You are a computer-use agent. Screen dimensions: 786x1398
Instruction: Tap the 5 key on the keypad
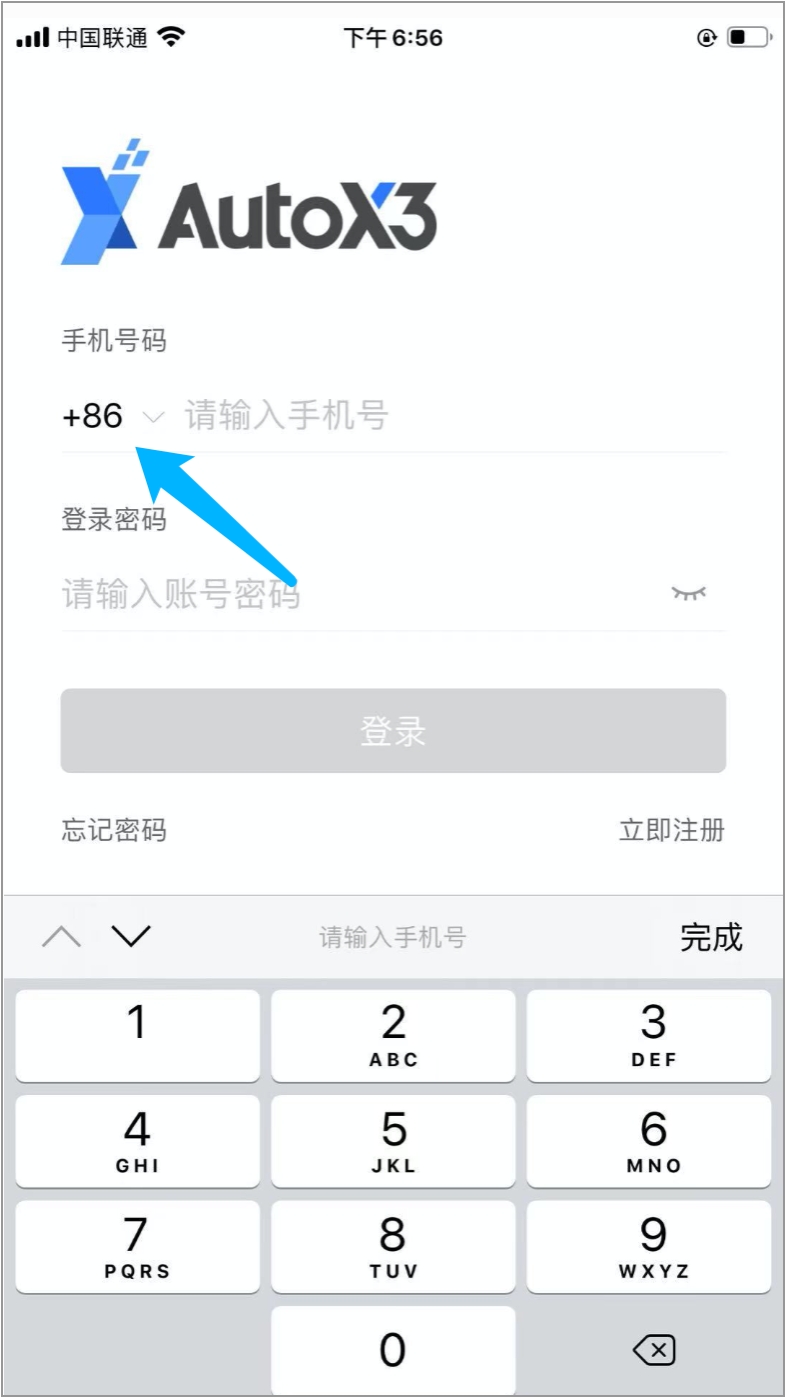(x=393, y=1141)
